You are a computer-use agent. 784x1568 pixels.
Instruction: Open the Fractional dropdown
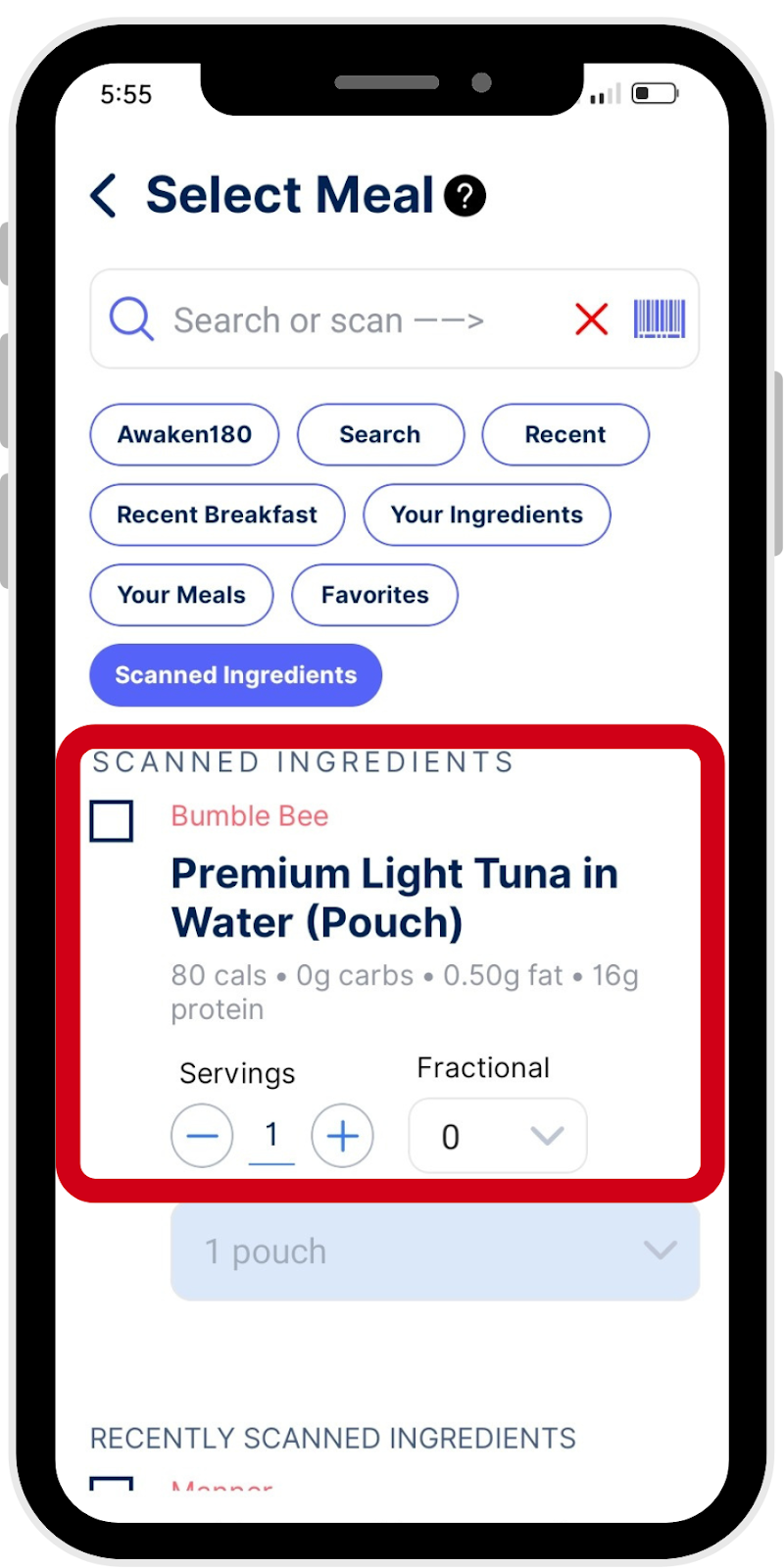tap(497, 1136)
